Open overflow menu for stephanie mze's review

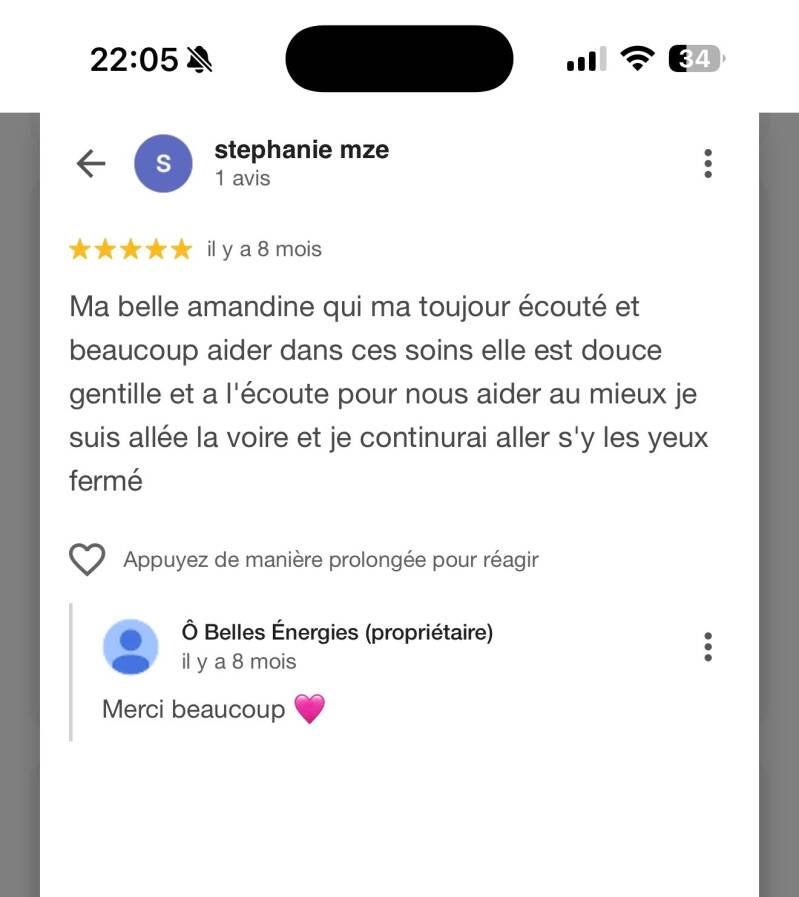(x=708, y=163)
